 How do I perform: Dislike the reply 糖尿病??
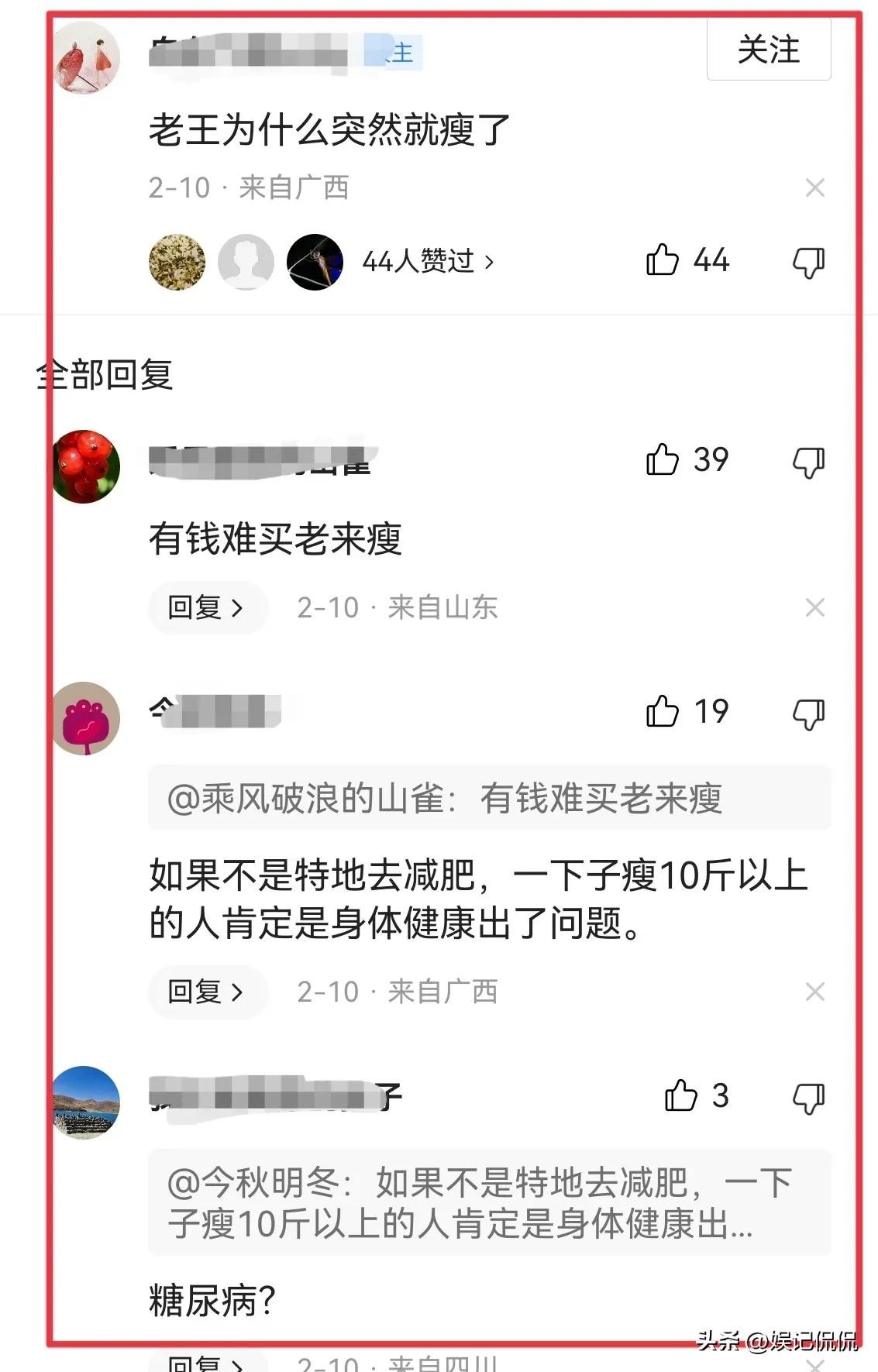(808, 1098)
